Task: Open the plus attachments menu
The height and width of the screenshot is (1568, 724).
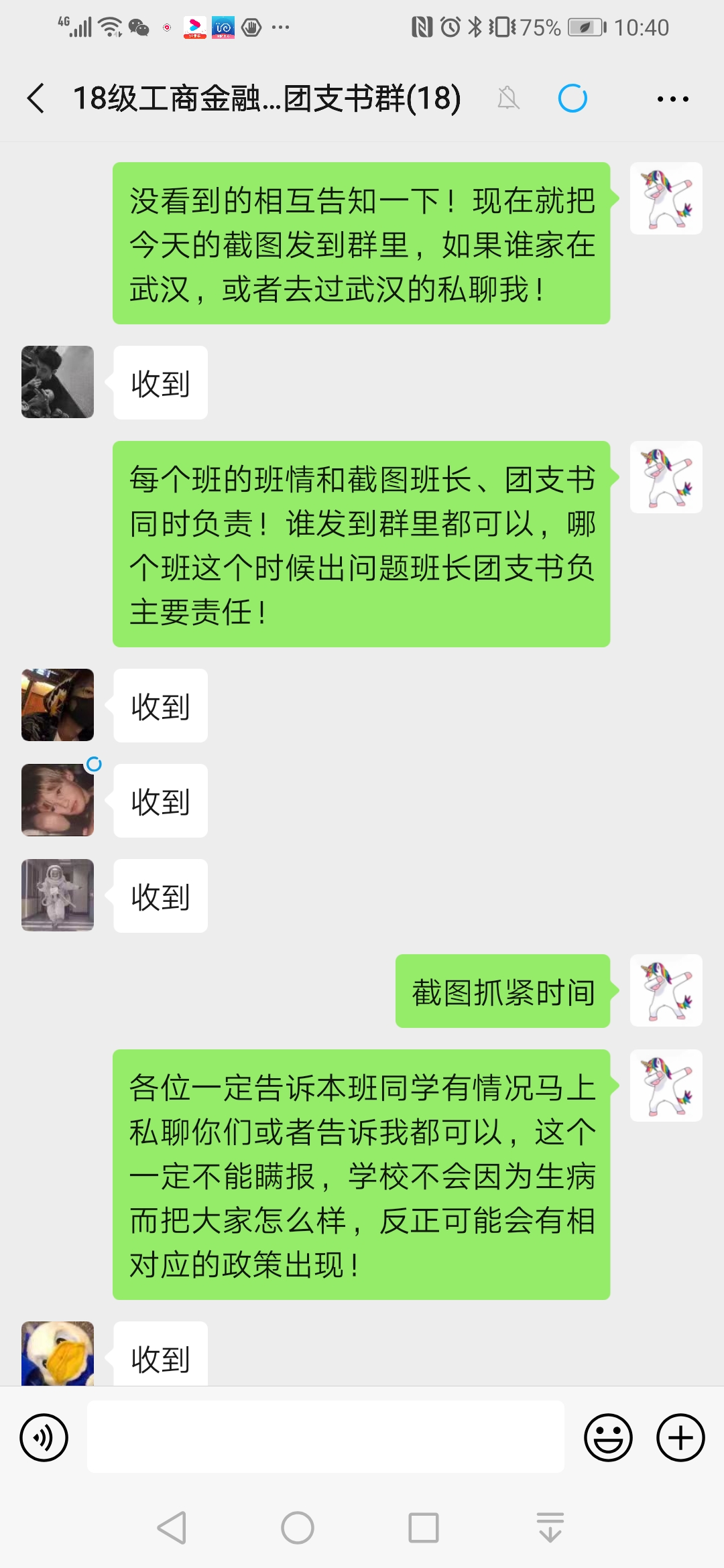Action: point(680,1437)
